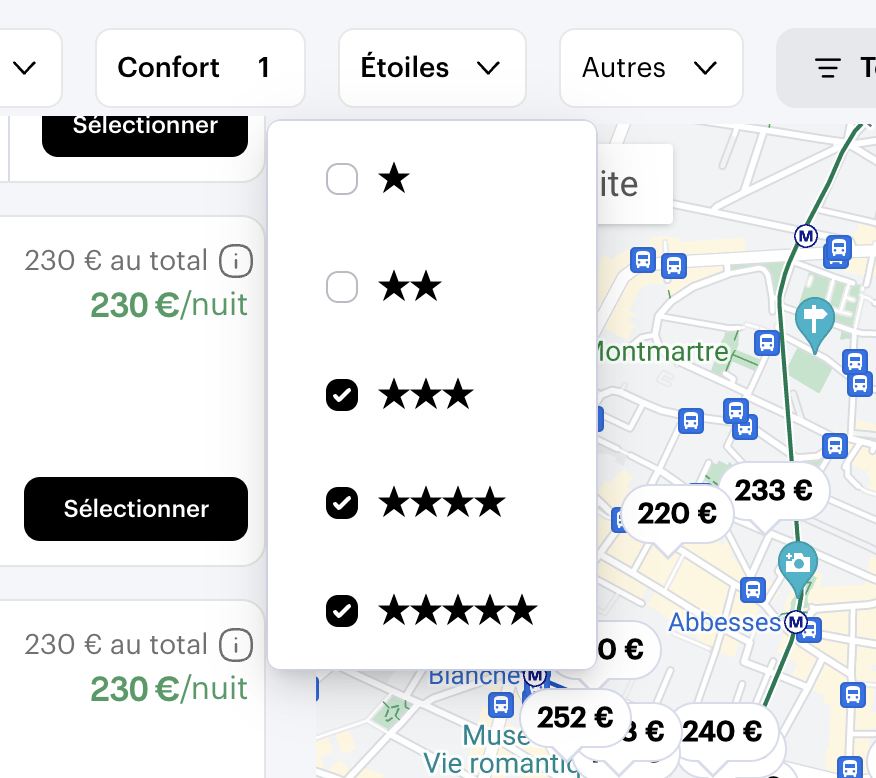Uncheck the five-star checkbox
Image resolution: width=876 pixels, height=778 pixels.
click(x=342, y=609)
